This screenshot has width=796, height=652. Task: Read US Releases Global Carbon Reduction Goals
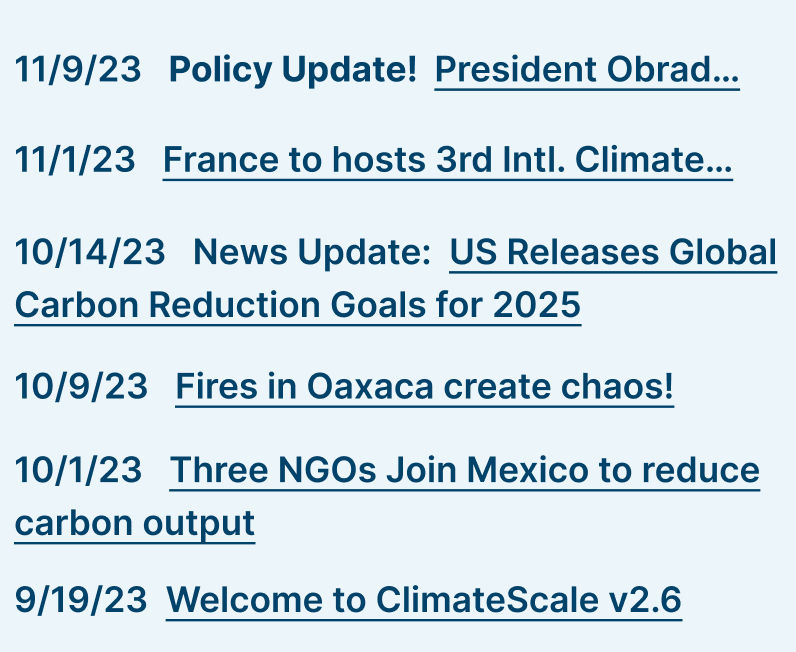click(612, 253)
